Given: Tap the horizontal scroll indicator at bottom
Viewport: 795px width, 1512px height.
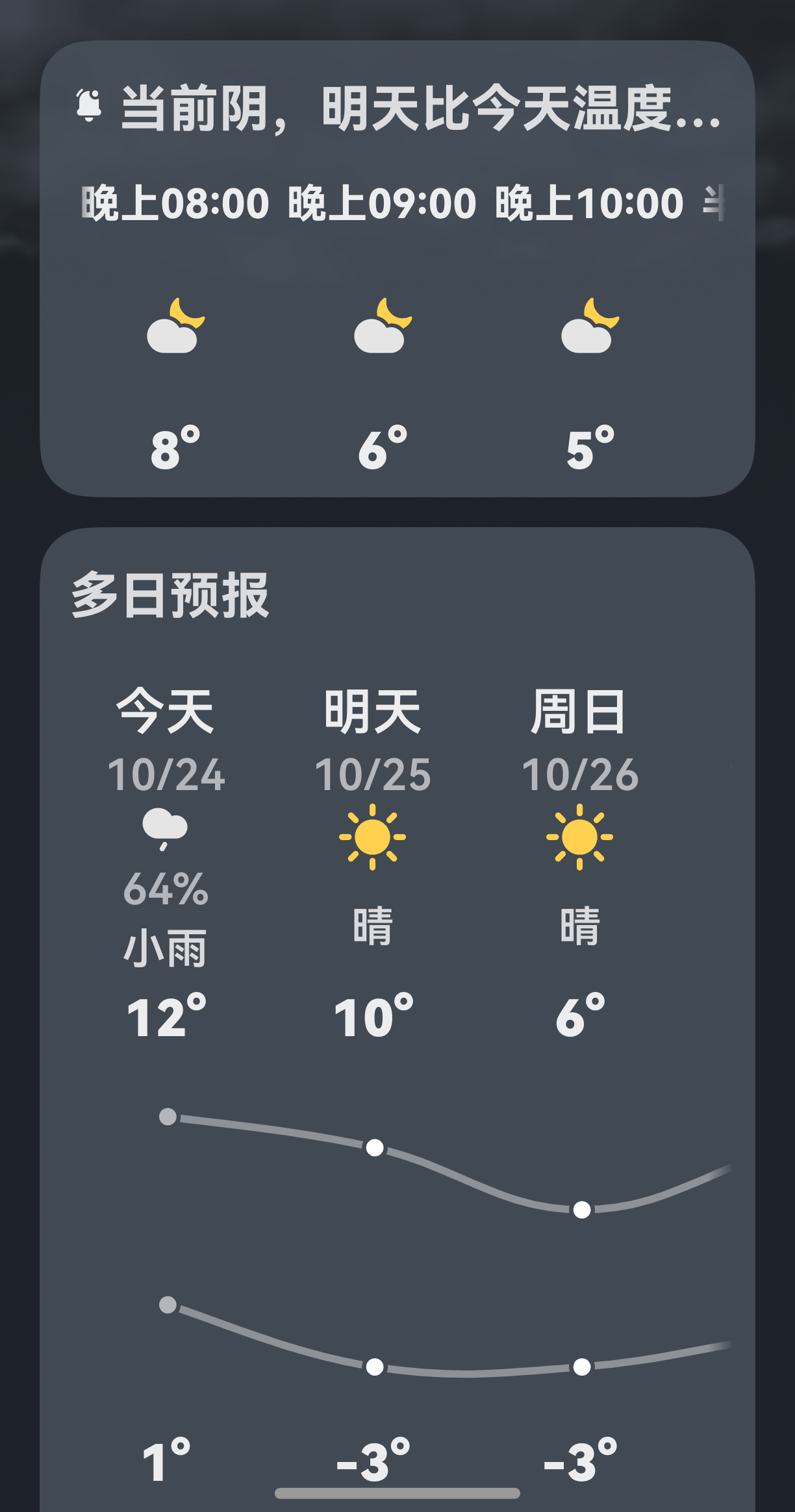Looking at the screenshot, I should tap(397, 1491).
